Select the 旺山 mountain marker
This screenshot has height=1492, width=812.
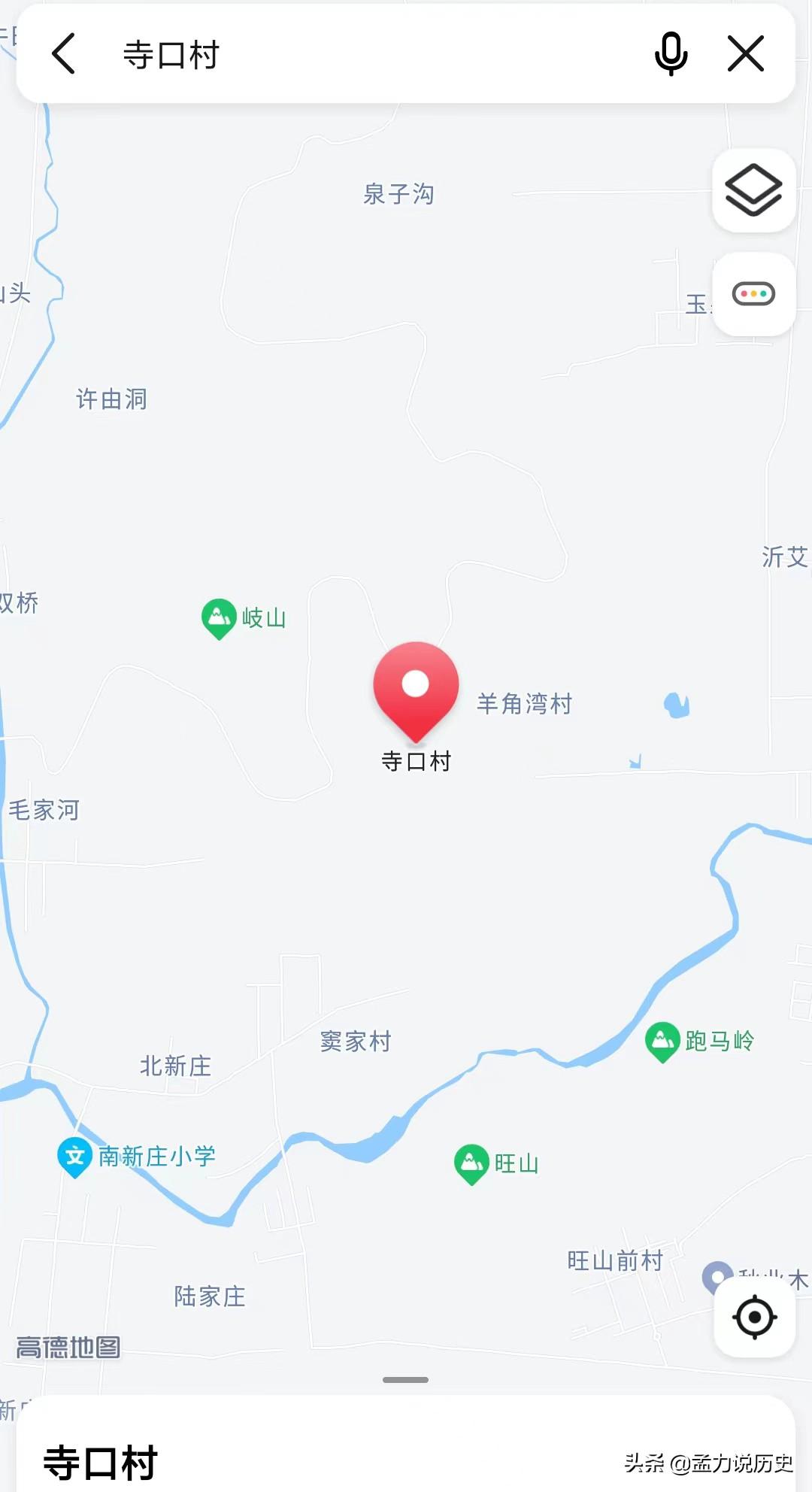pos(472,1163)
